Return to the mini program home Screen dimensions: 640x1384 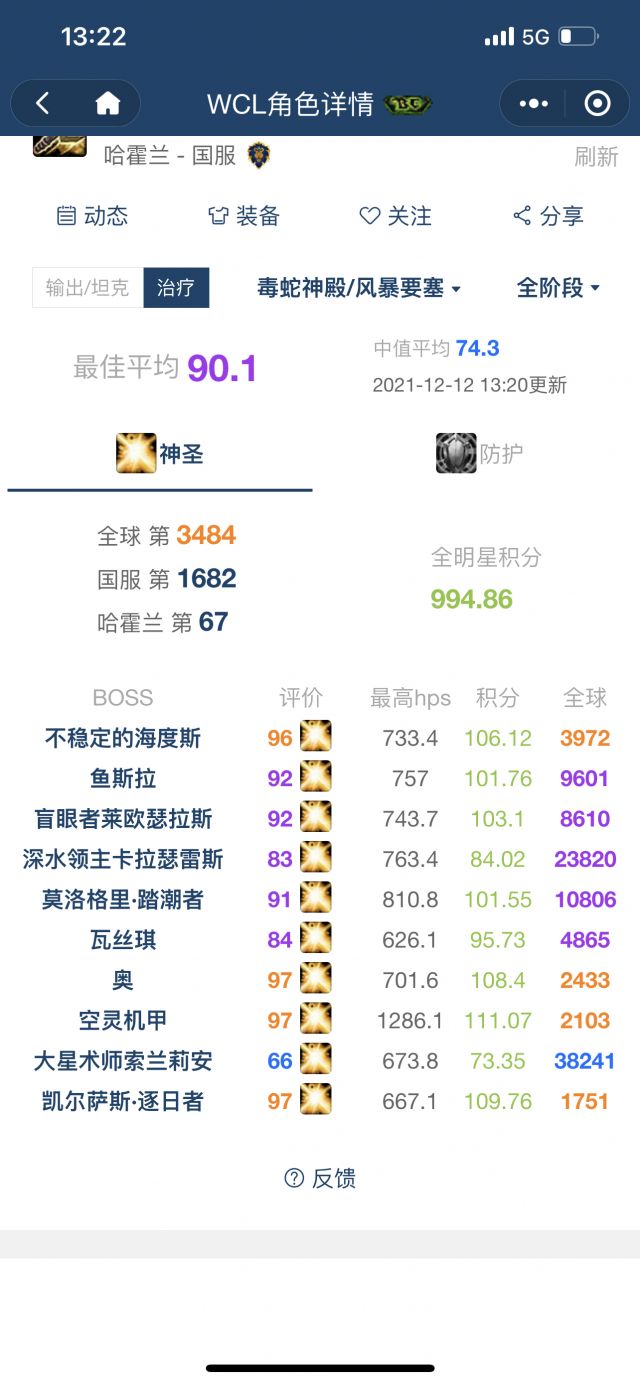pyautogui.click(x=107, y=103)
